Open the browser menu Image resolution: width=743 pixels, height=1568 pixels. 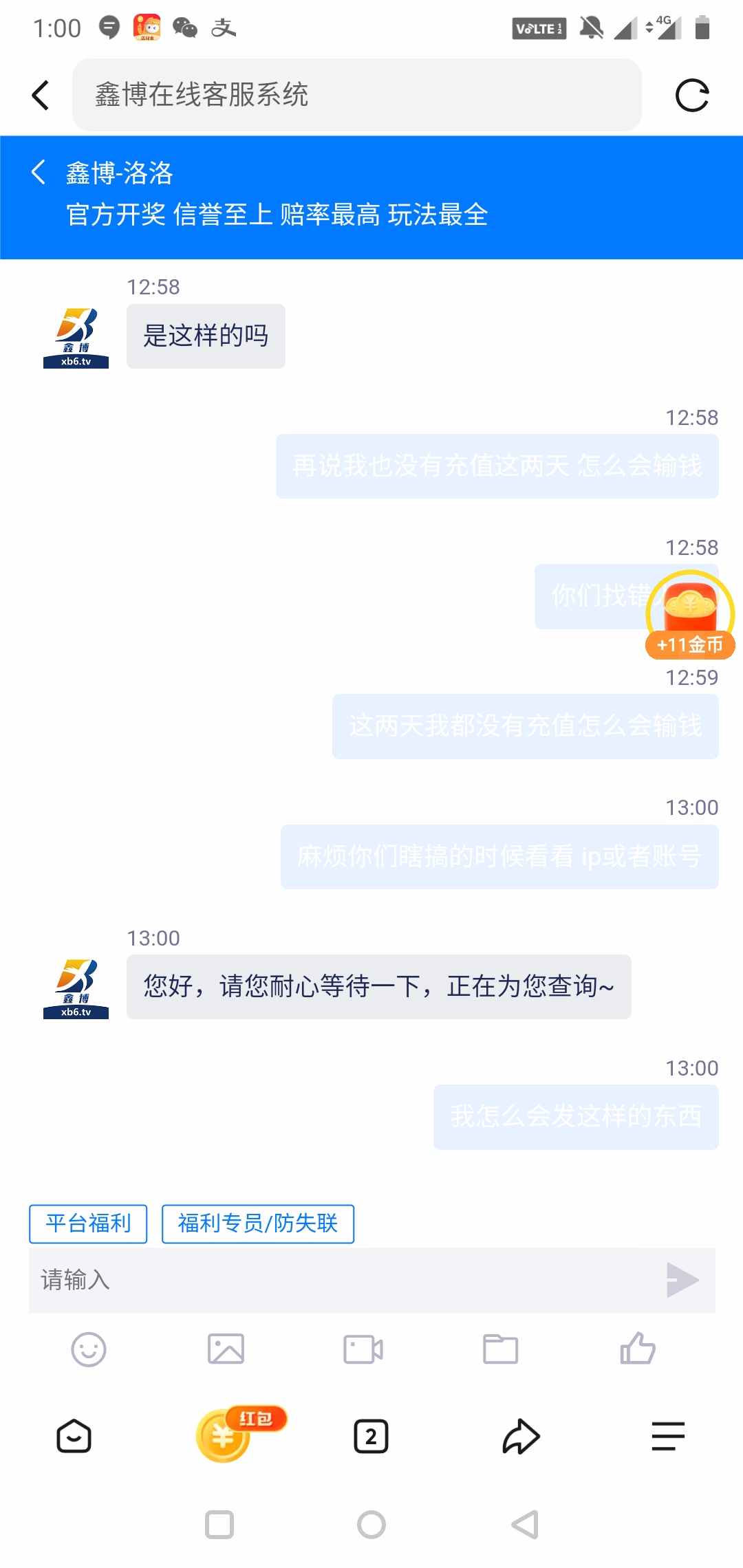668,1437
